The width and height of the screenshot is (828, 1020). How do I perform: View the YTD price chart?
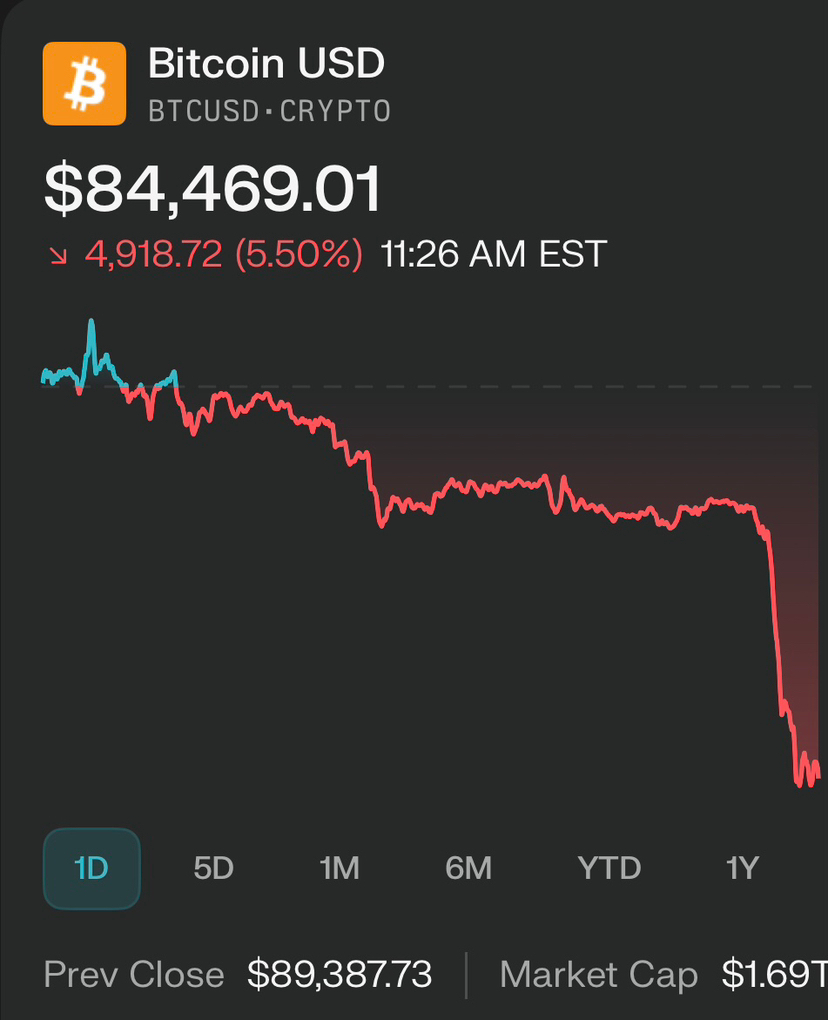click(609, 868)
